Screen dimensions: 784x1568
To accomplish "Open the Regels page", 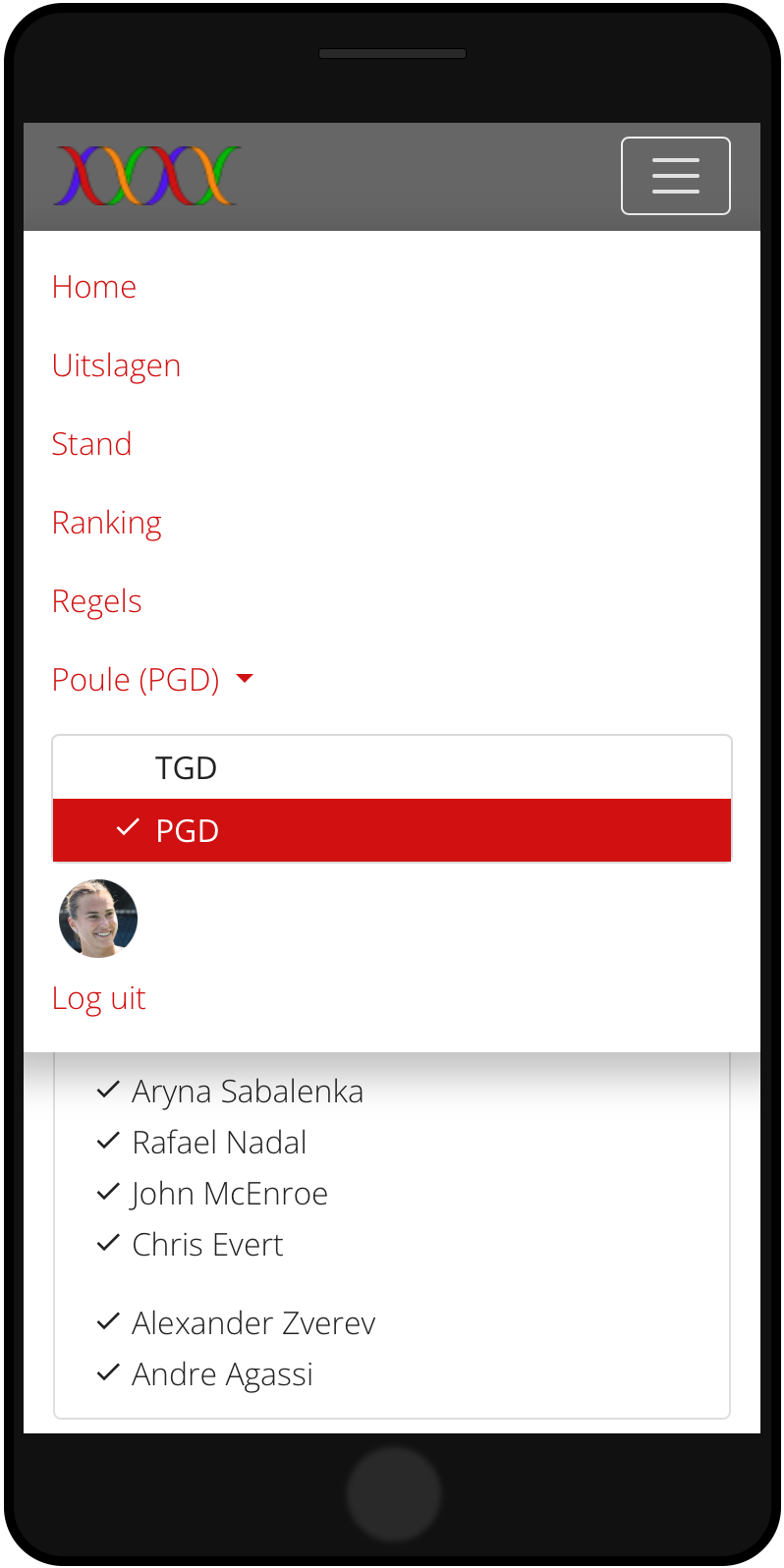I will pos(96,601).
